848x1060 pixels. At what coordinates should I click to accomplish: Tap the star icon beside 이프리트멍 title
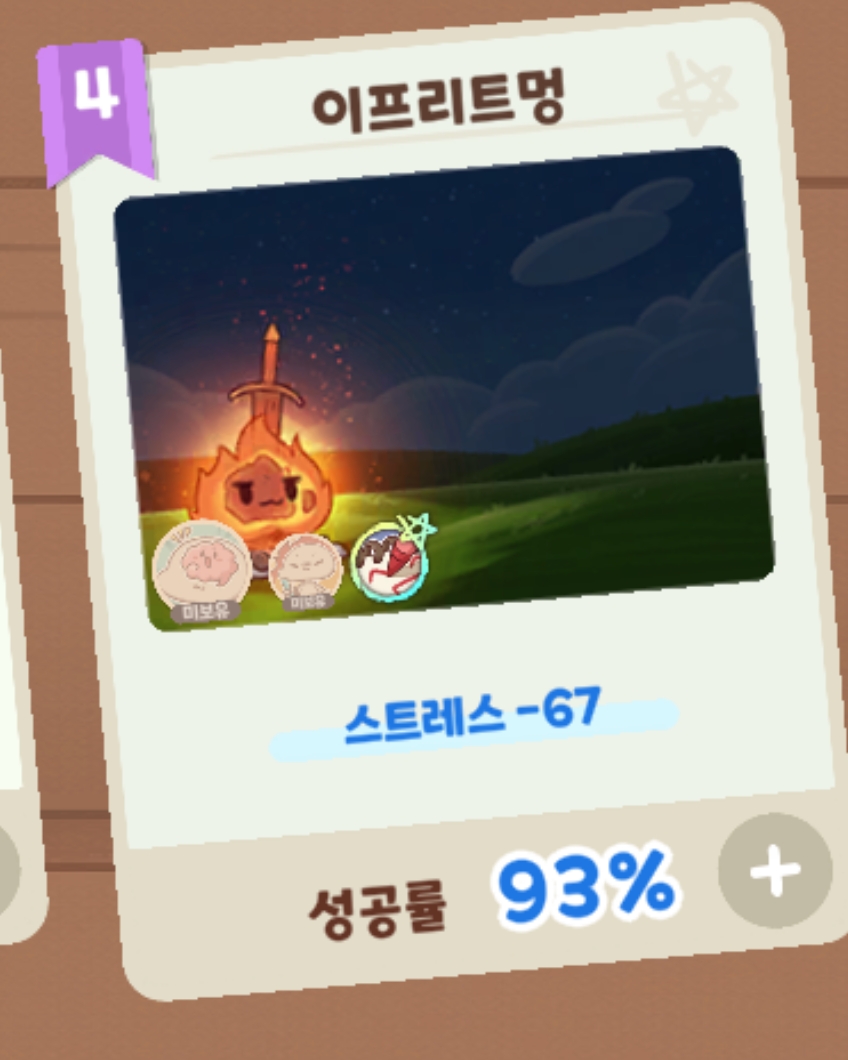pyautogui.click(x=697, y=94)
